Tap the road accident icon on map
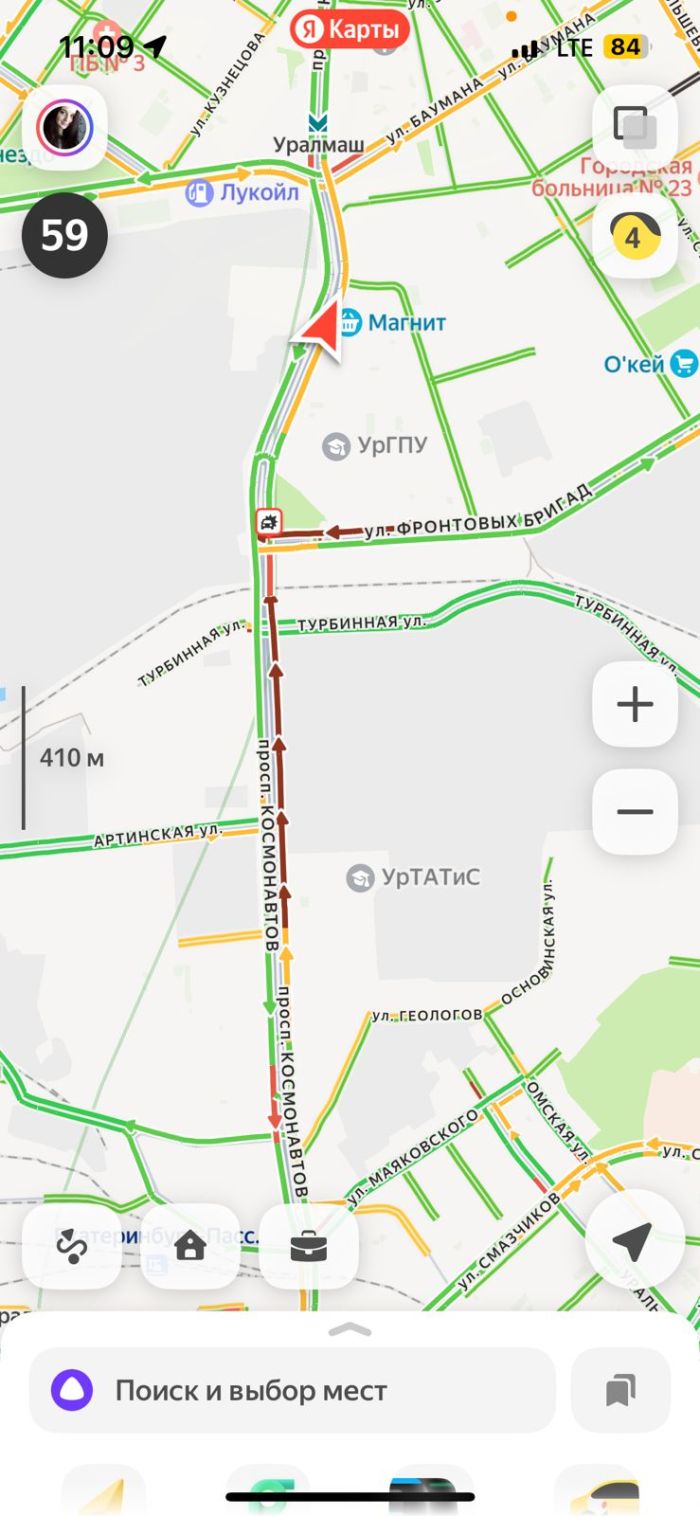This screenshot has width=700, height=1516. [x=269, y=521]
